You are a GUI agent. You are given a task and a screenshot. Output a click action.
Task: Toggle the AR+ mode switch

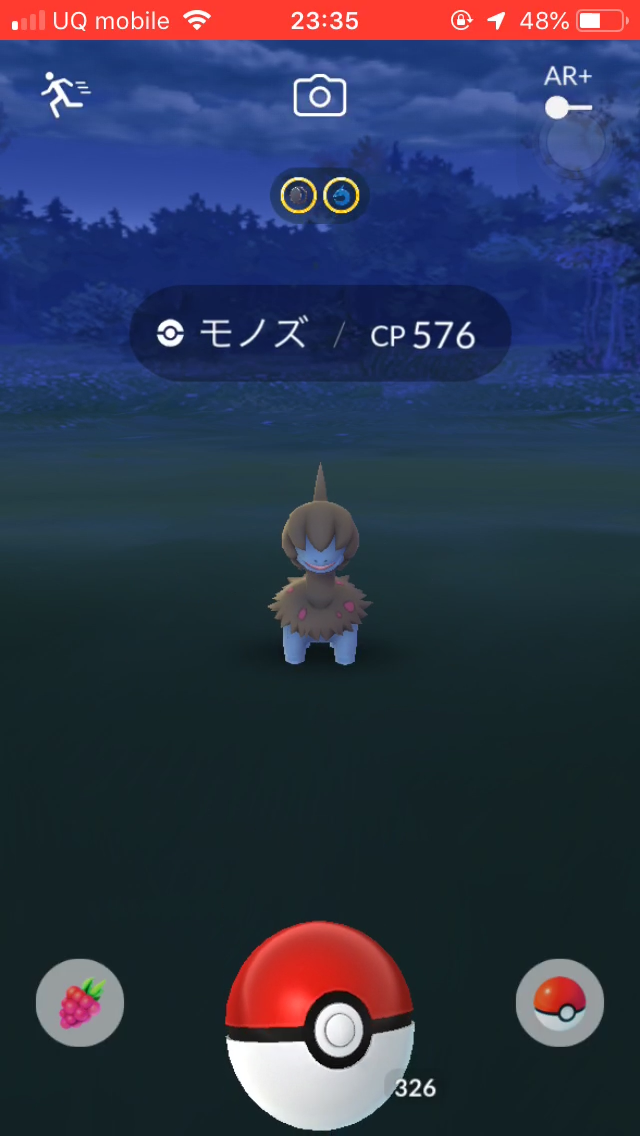point(568,107)
